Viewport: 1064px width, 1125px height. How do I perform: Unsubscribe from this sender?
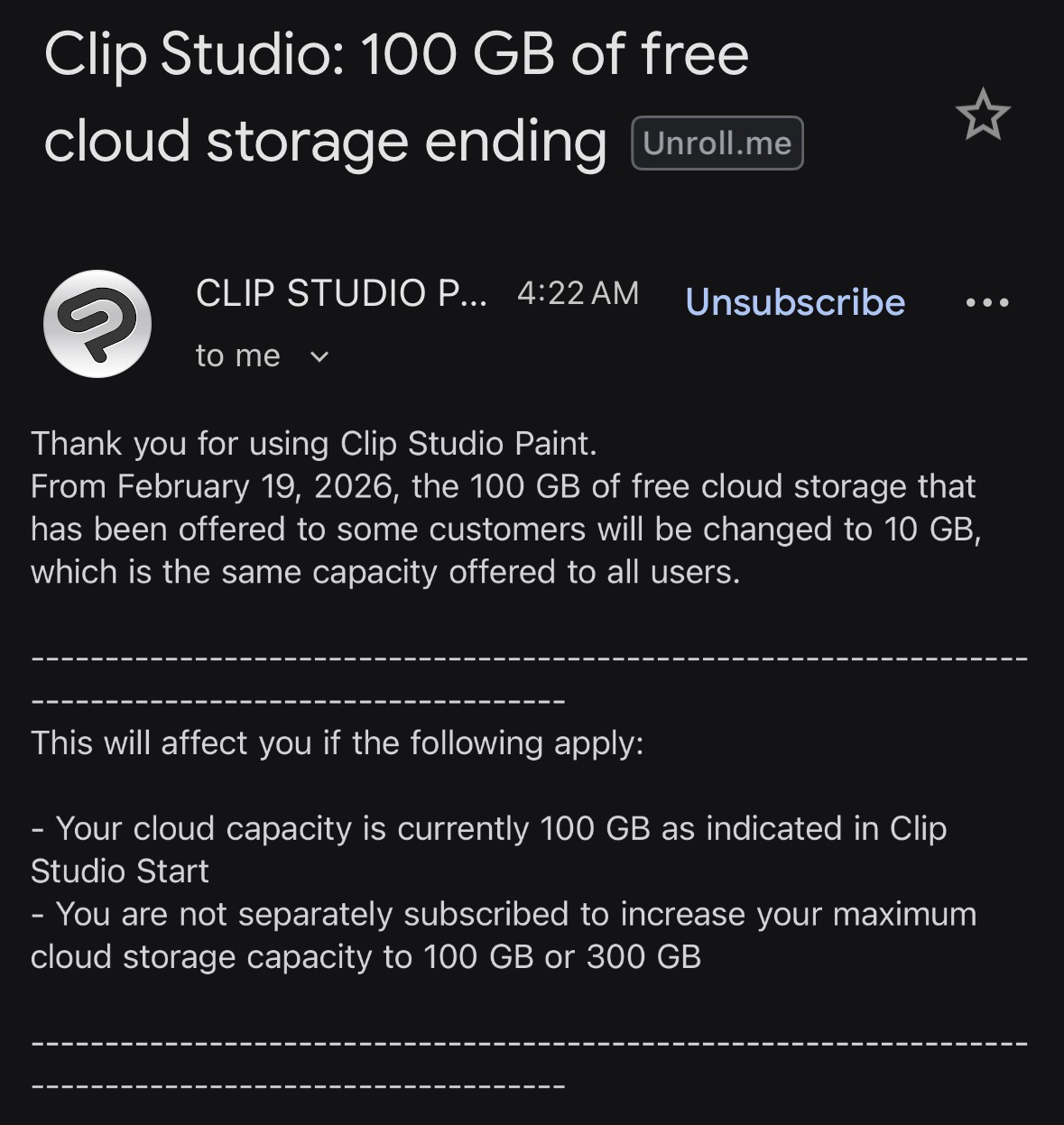tap(795, 302)
